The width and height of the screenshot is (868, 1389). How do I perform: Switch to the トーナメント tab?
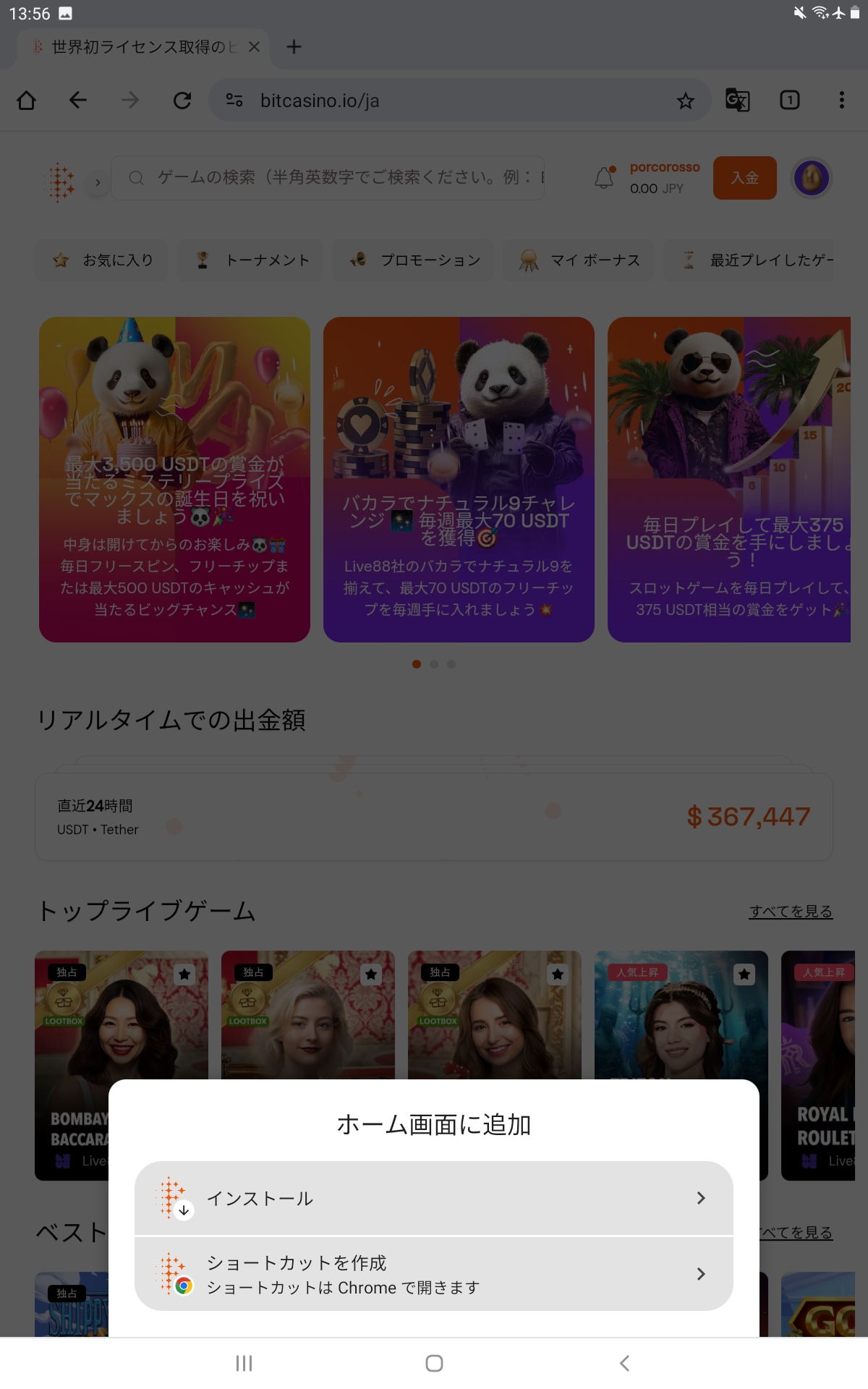[x=250, y=260]
